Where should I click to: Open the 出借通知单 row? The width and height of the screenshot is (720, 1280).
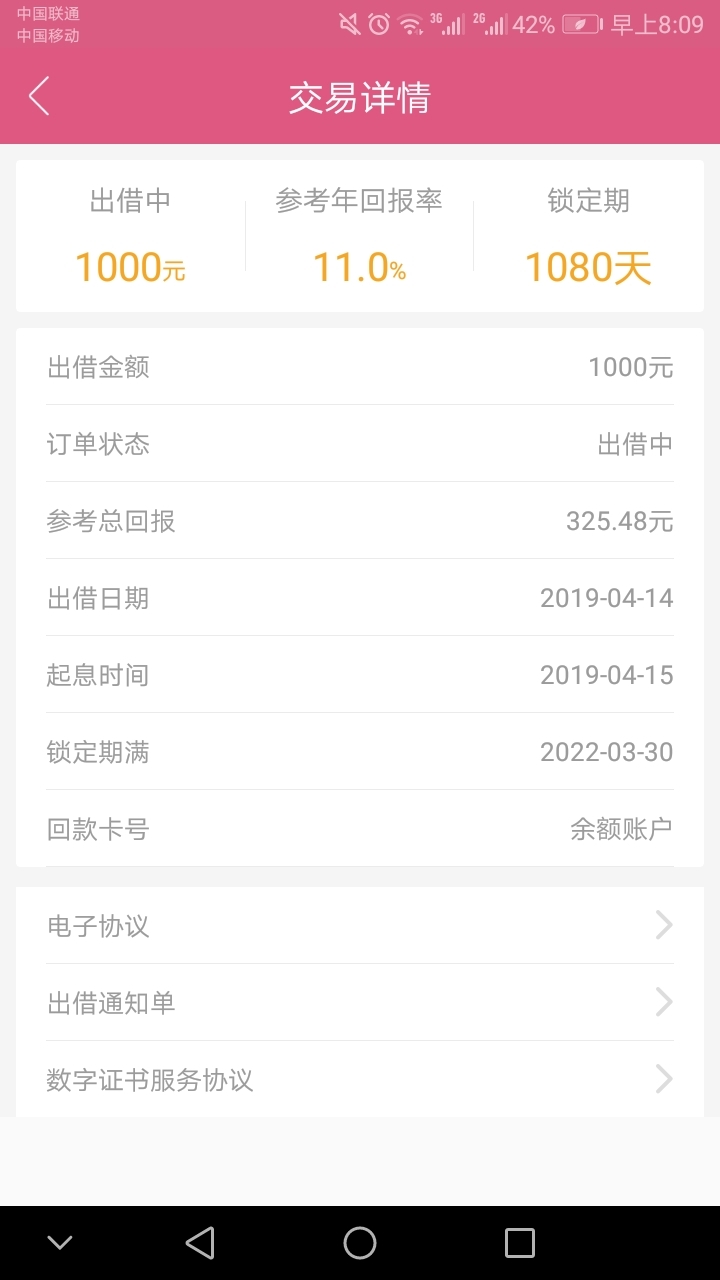[360, 1002]
